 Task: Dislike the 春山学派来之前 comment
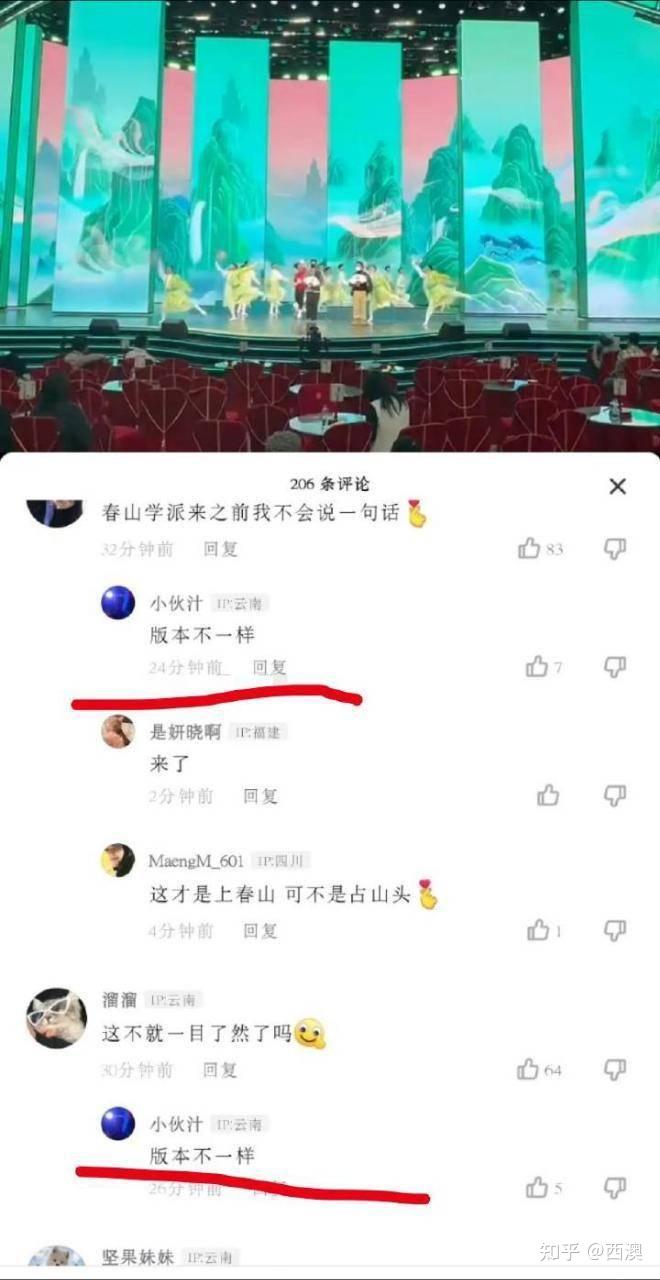(x=615, y=548)
